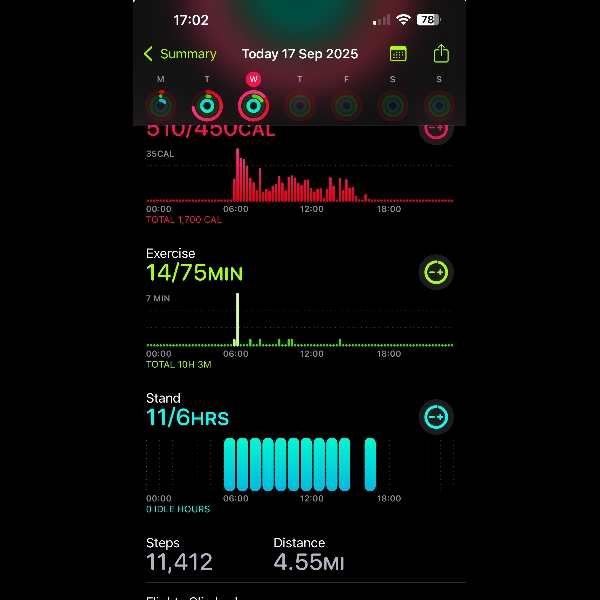Select Thursday's activity rings
The width and height of the screenshot is (600, 600).
(299, 104)
